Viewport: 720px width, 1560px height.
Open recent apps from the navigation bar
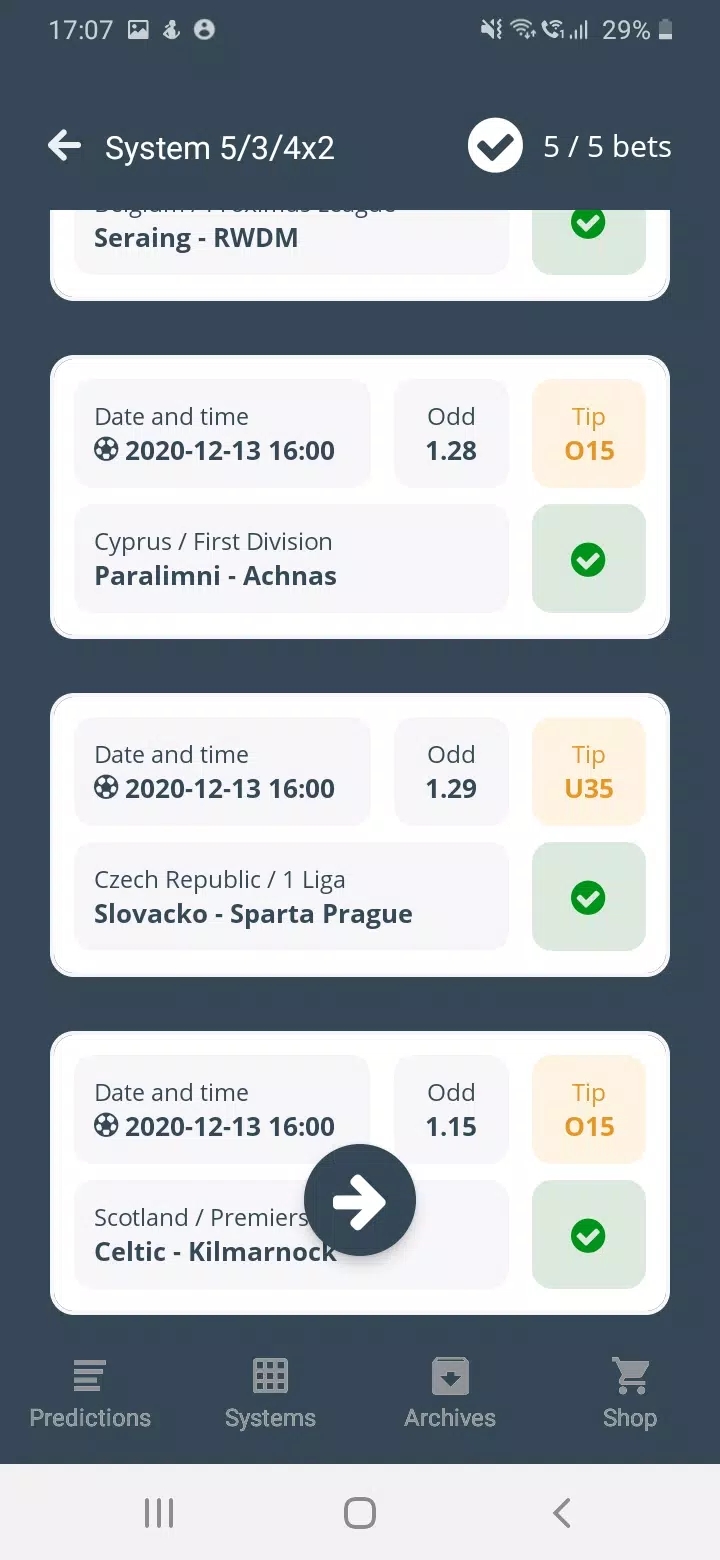159,1512
